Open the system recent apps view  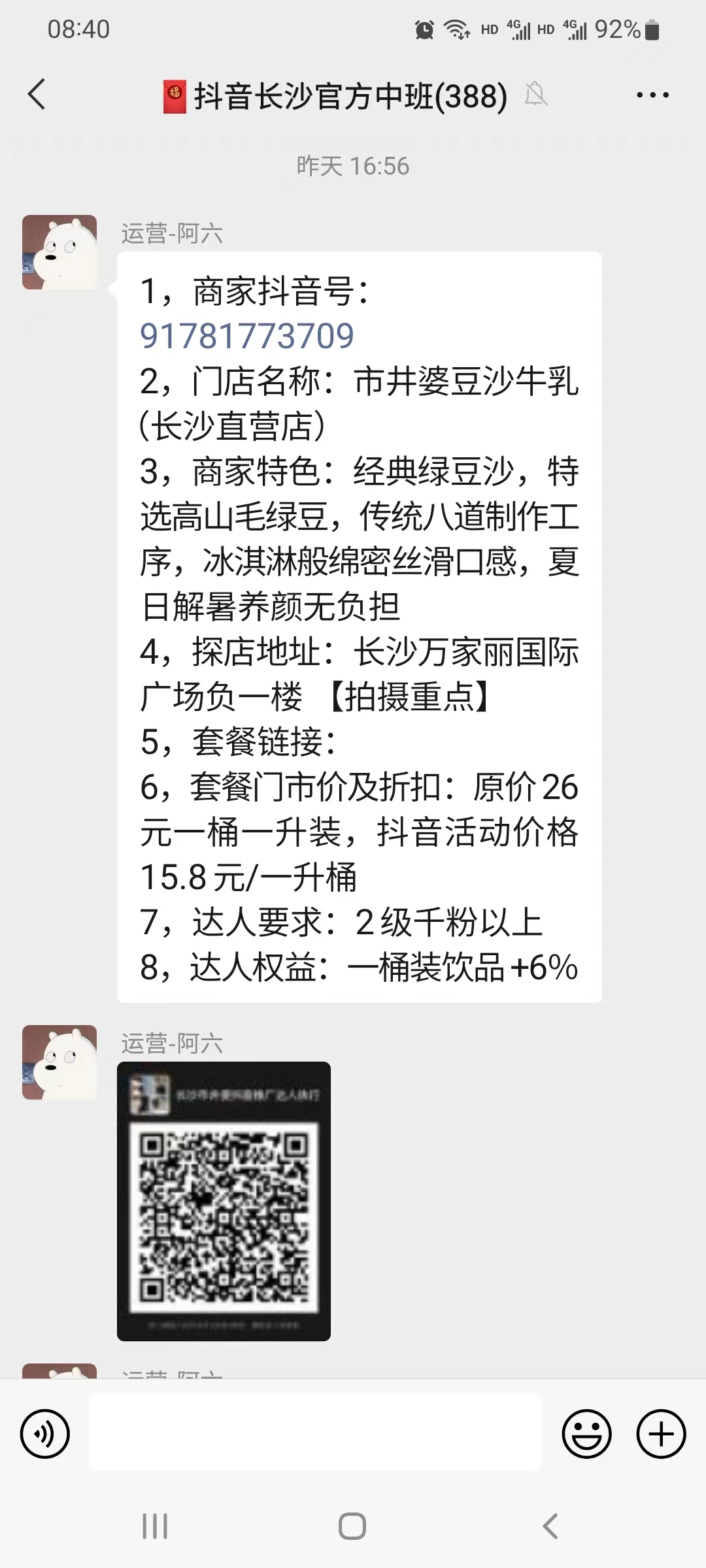[x=155, y=1527]
